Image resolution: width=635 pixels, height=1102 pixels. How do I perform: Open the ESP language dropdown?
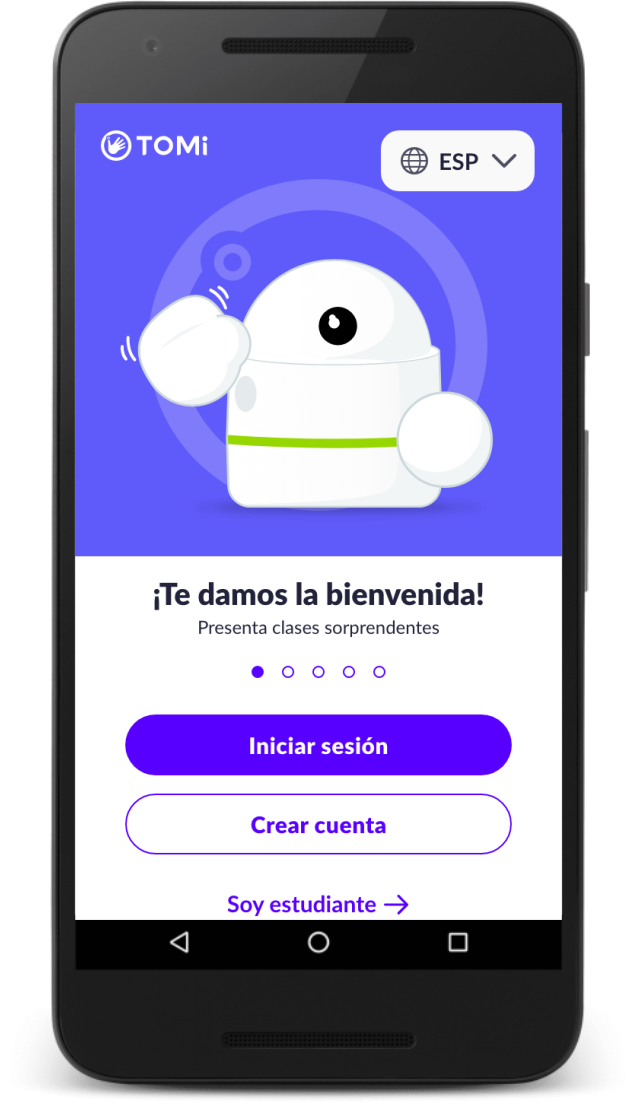pos(458,161)
